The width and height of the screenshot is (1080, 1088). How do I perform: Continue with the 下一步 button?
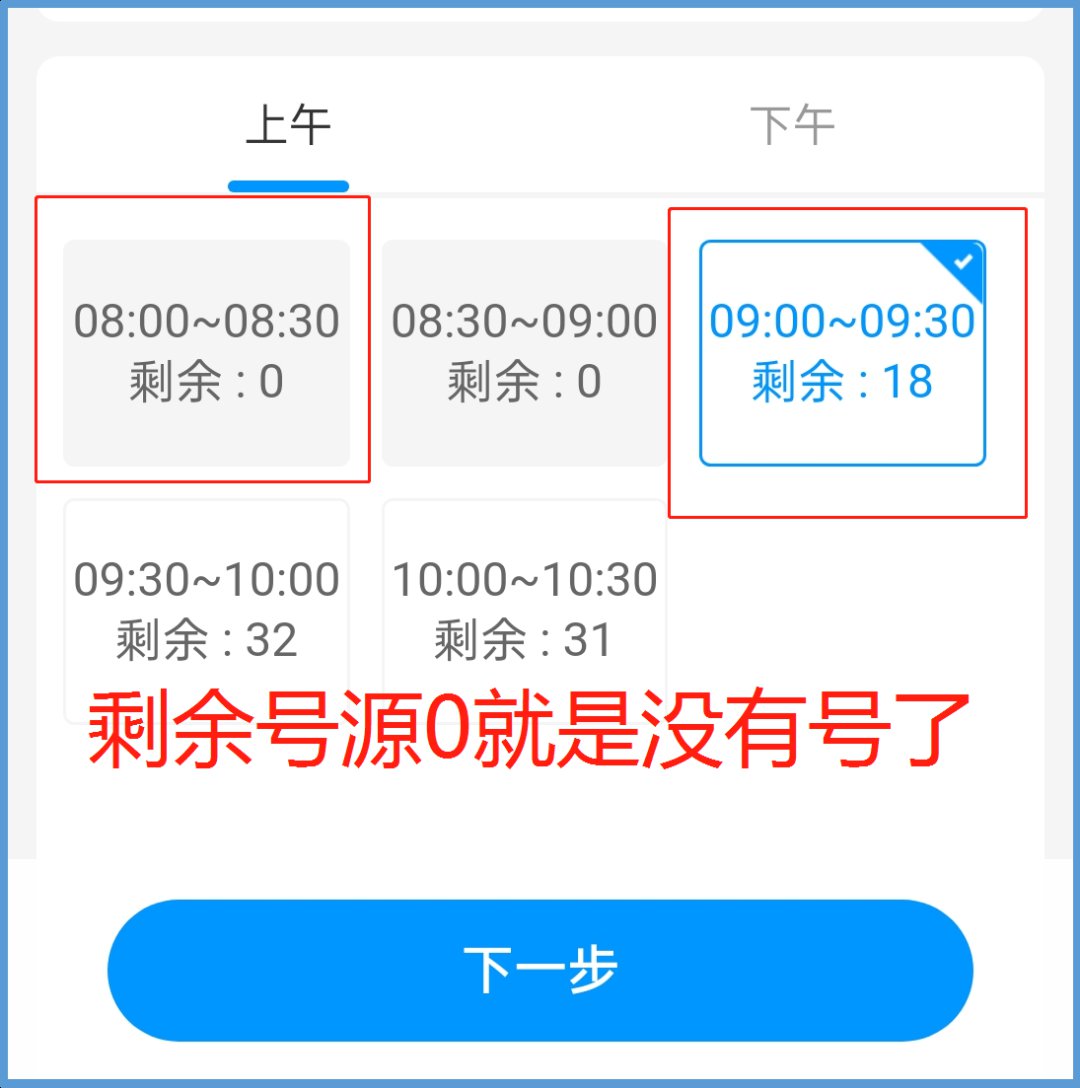(540, 970)
